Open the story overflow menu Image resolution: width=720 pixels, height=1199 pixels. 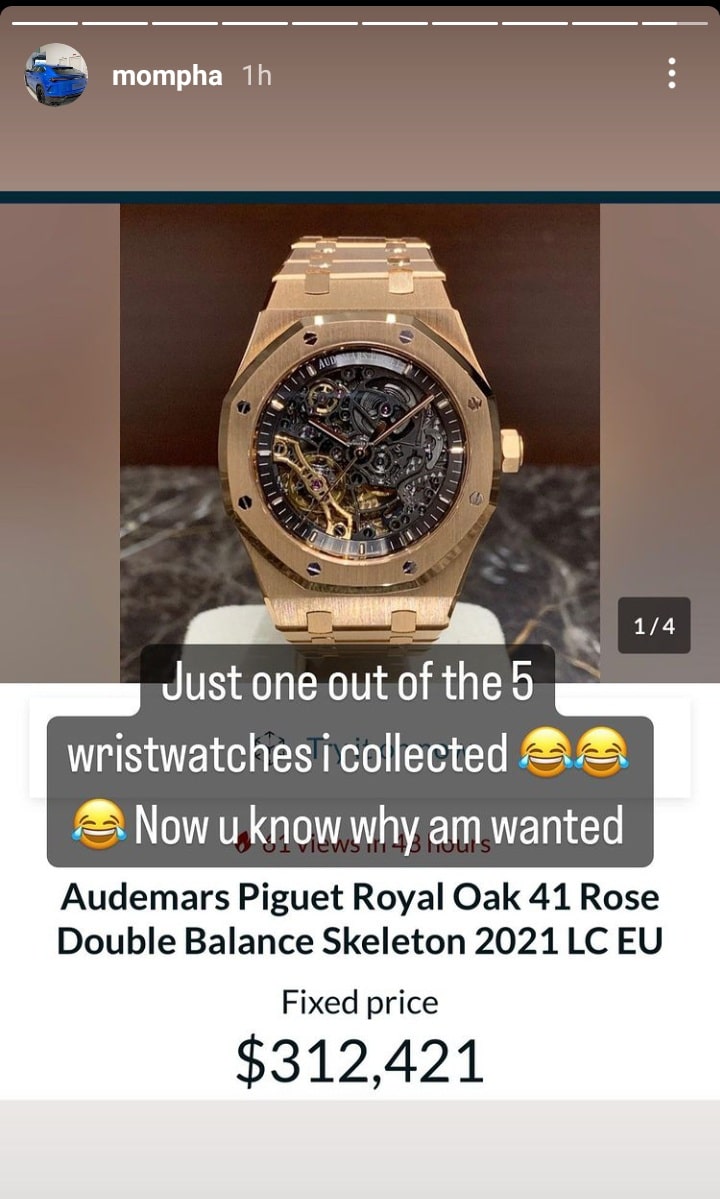pos(671,73)
